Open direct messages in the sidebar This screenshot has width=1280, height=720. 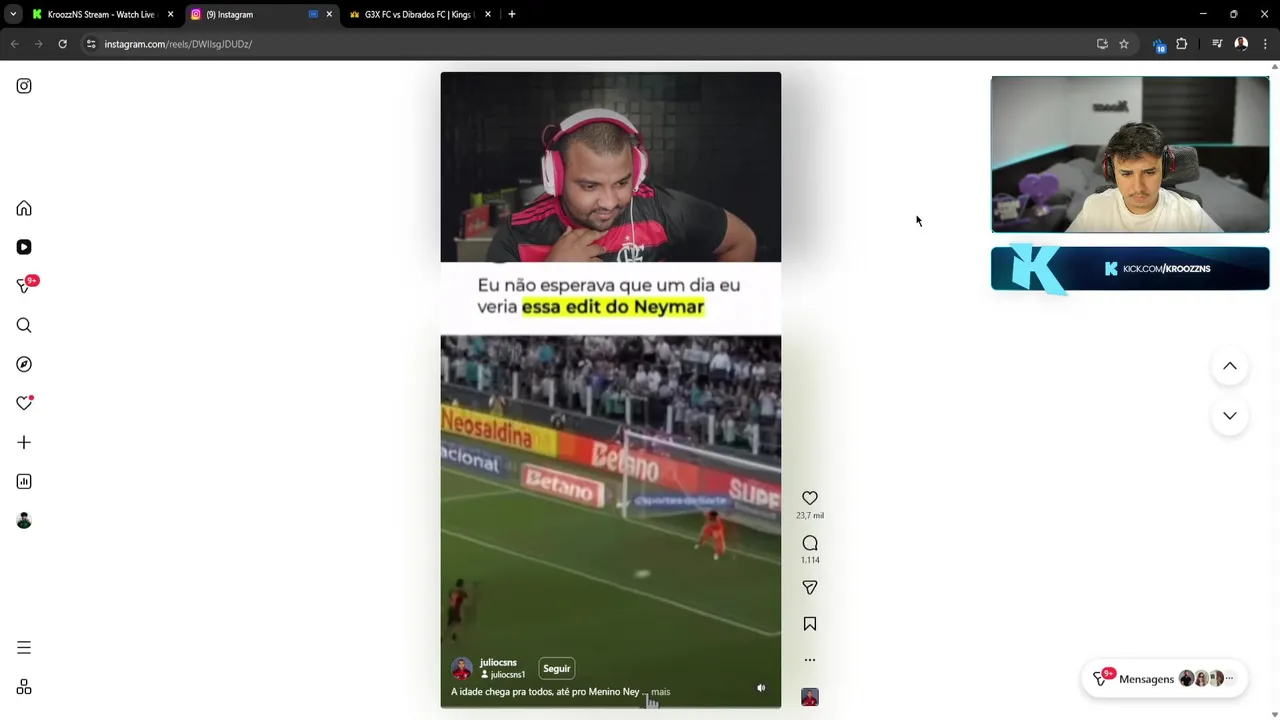tap(24, 286)
